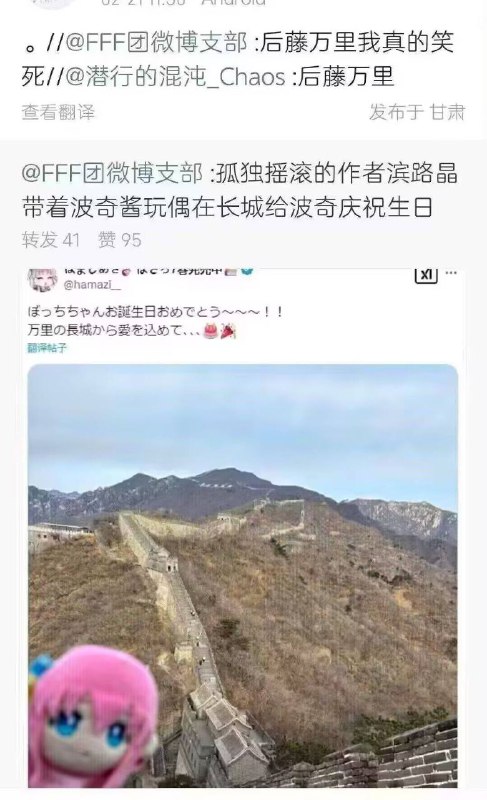487x800 pixels.
Task: Open @FFF团微博支部 author link of original post
Action: 112,173
